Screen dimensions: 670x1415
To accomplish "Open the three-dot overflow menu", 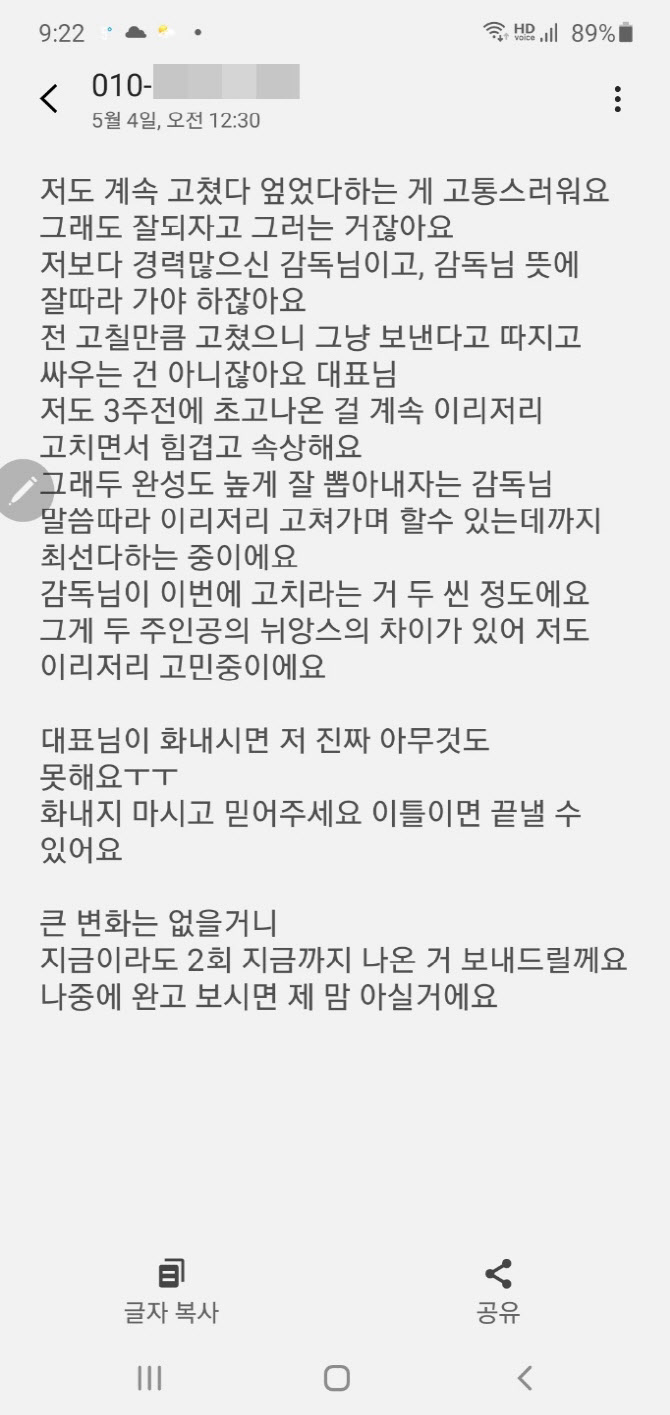I will [x=618, y=99].
